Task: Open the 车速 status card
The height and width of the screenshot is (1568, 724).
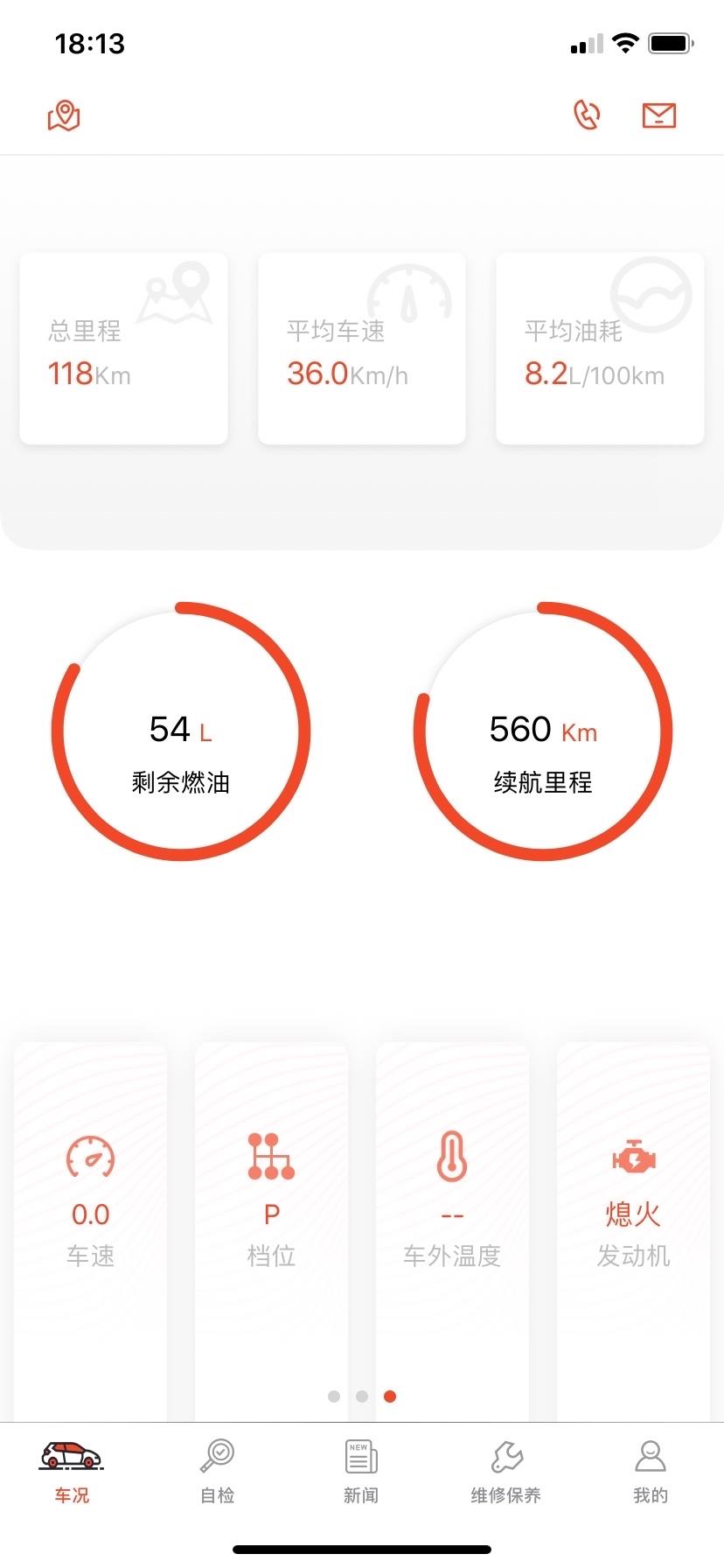Action: click(91, 1232)
